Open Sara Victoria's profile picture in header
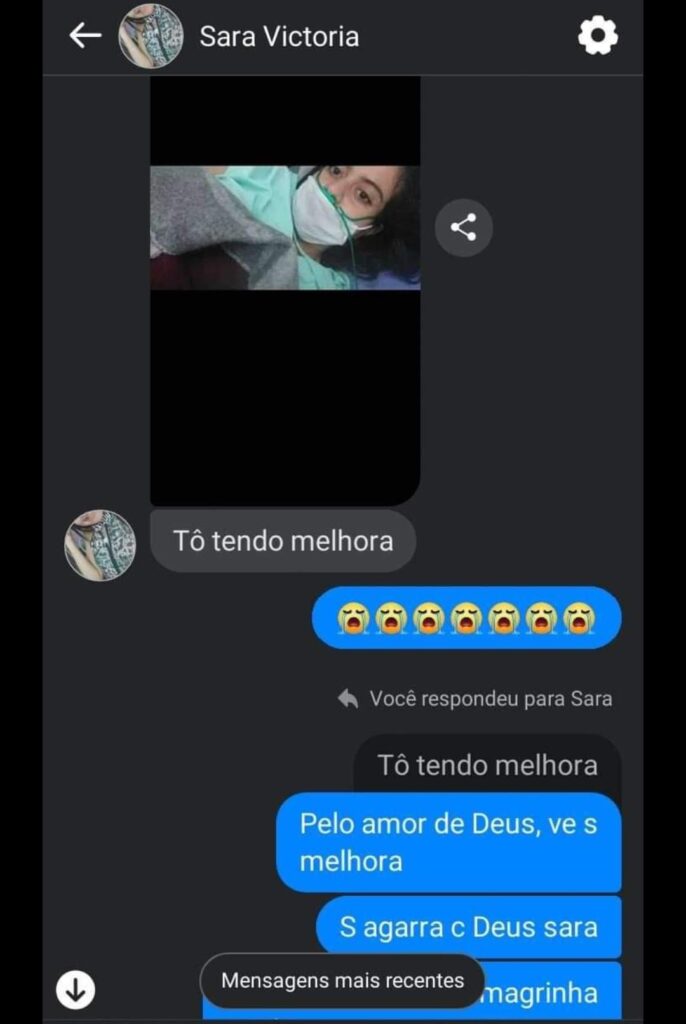The image size is (686, 1024). click(x=150, y=37)
